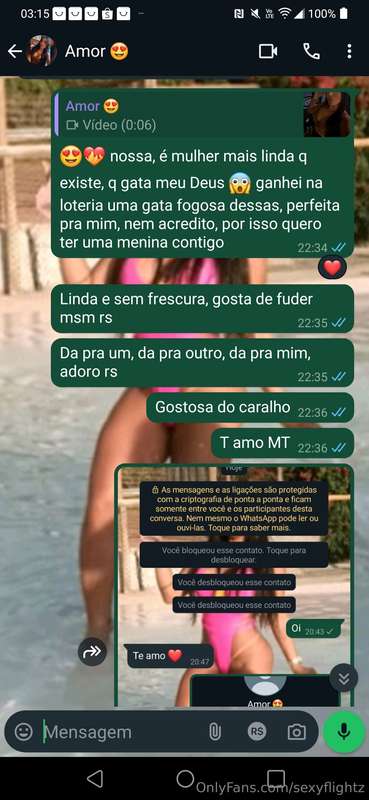Go back from the chat

click(x=14, y=51)
